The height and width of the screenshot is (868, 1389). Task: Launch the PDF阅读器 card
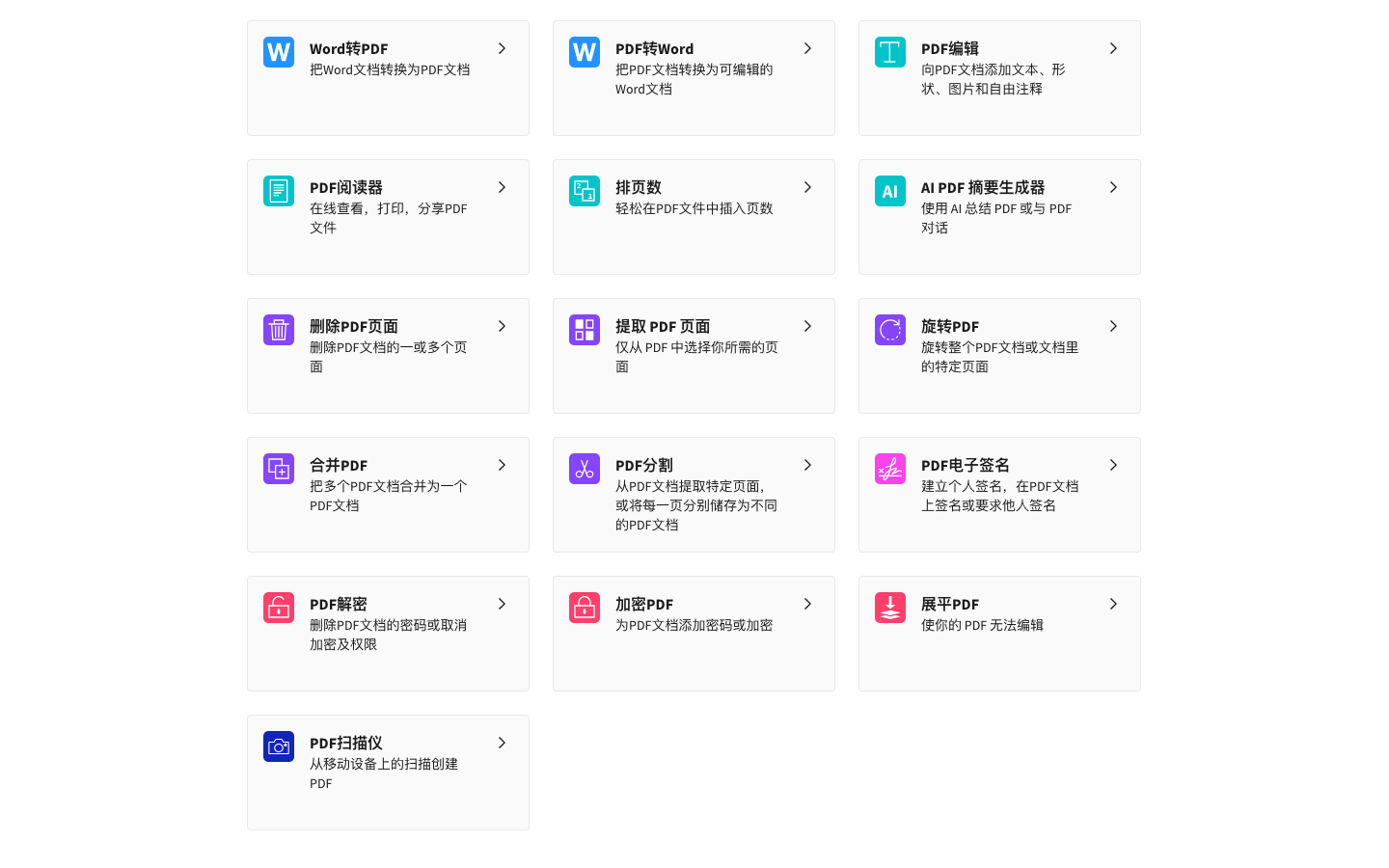pyautogui.click(x=388, y=217)
